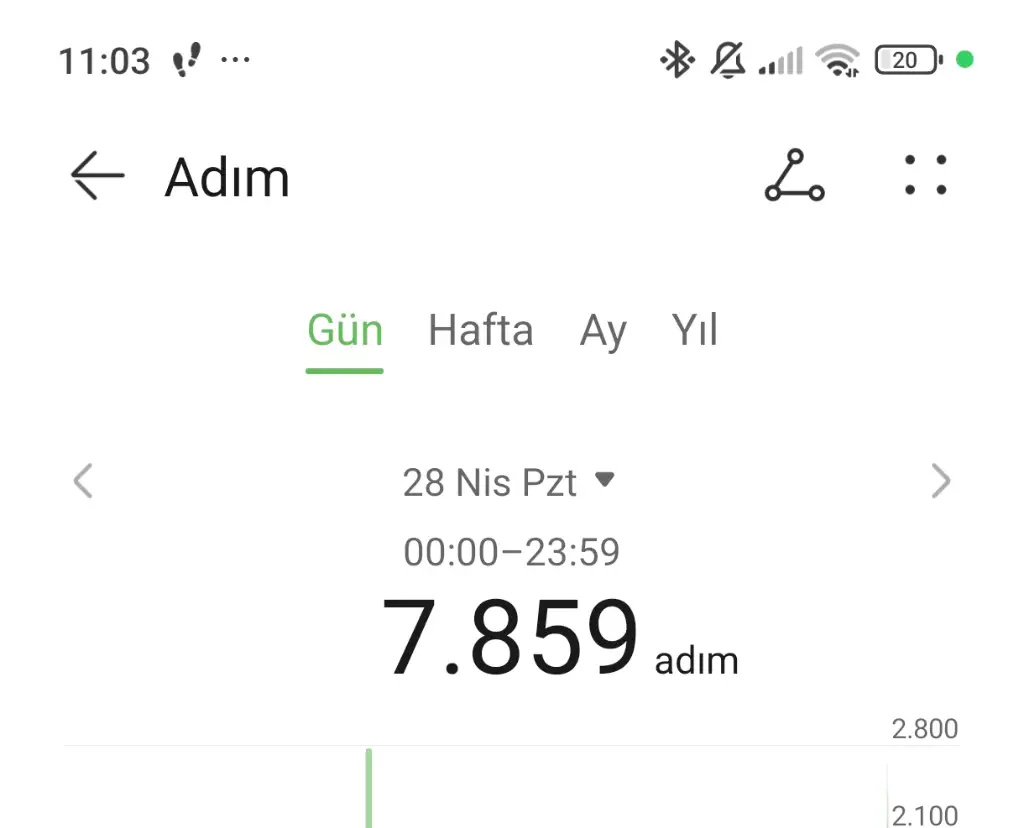Screen dimensions: 1024x828
Task: Open the four-dot more options menu
Action: coord(925,175)
